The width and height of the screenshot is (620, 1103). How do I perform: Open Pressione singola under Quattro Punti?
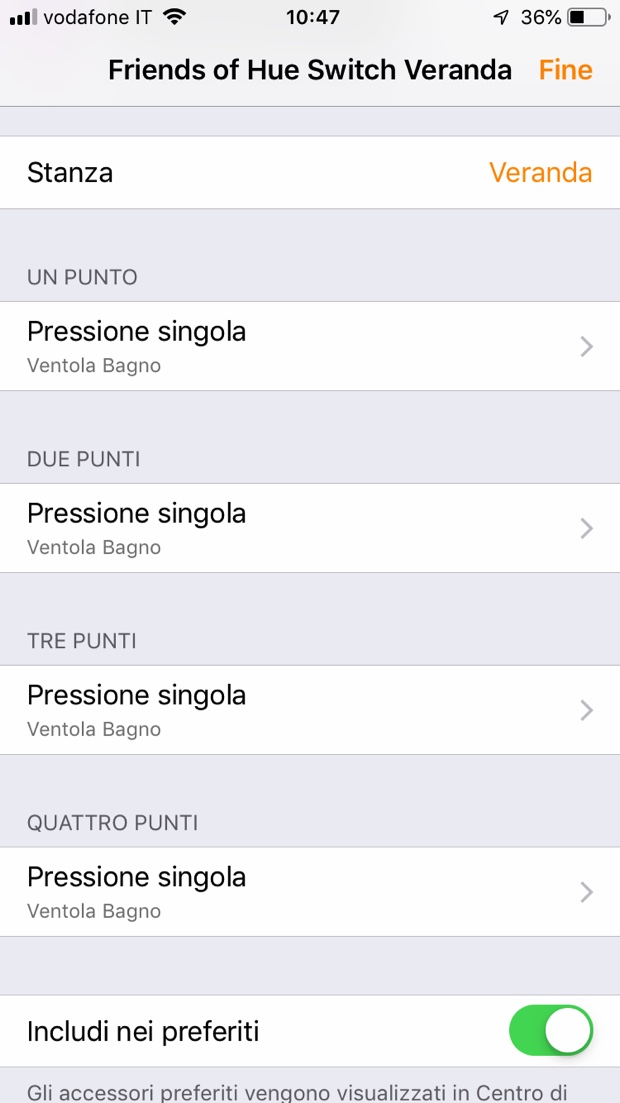[310, 892]
